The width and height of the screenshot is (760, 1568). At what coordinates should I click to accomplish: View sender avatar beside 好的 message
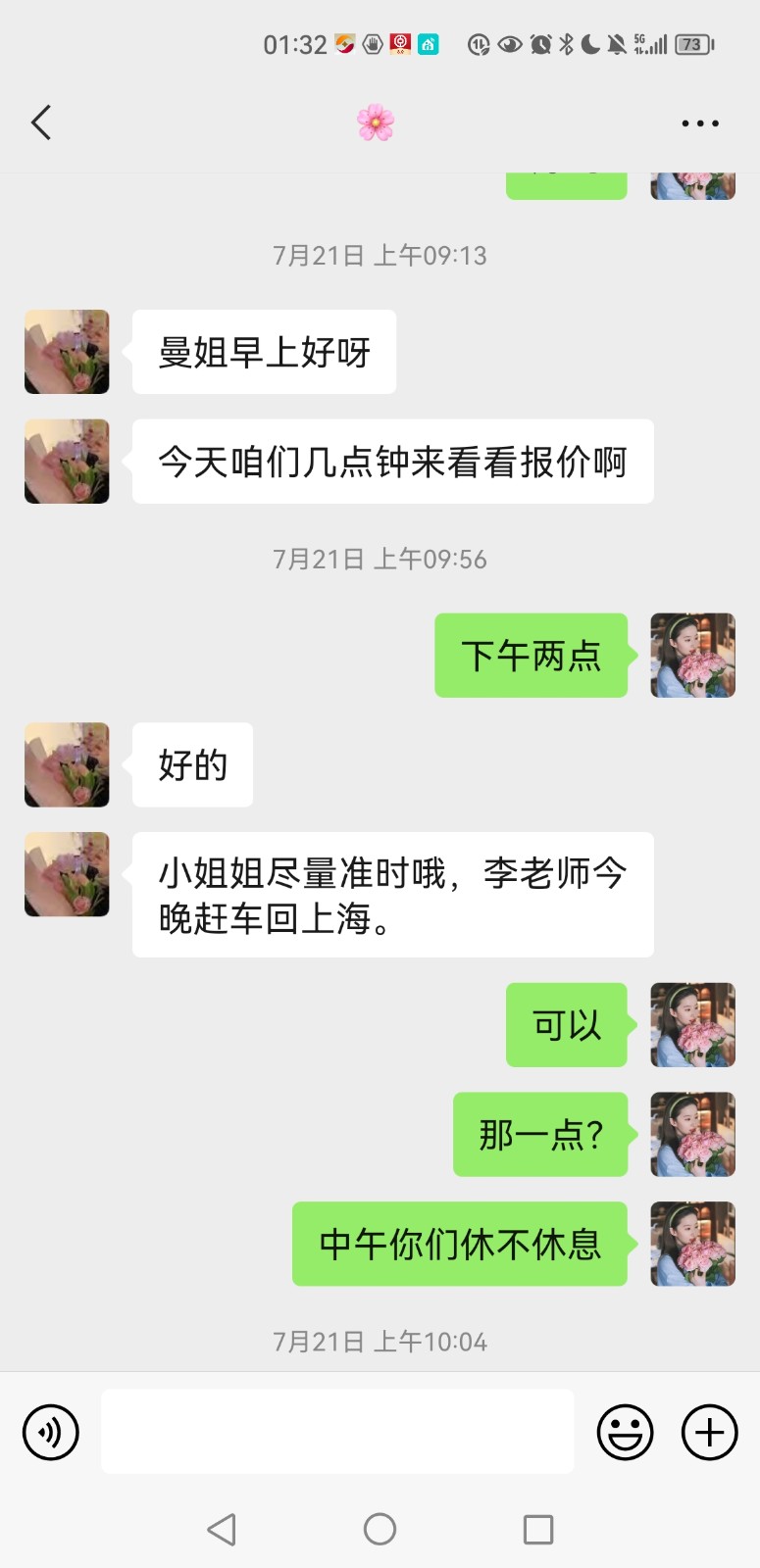coord(67,765)
